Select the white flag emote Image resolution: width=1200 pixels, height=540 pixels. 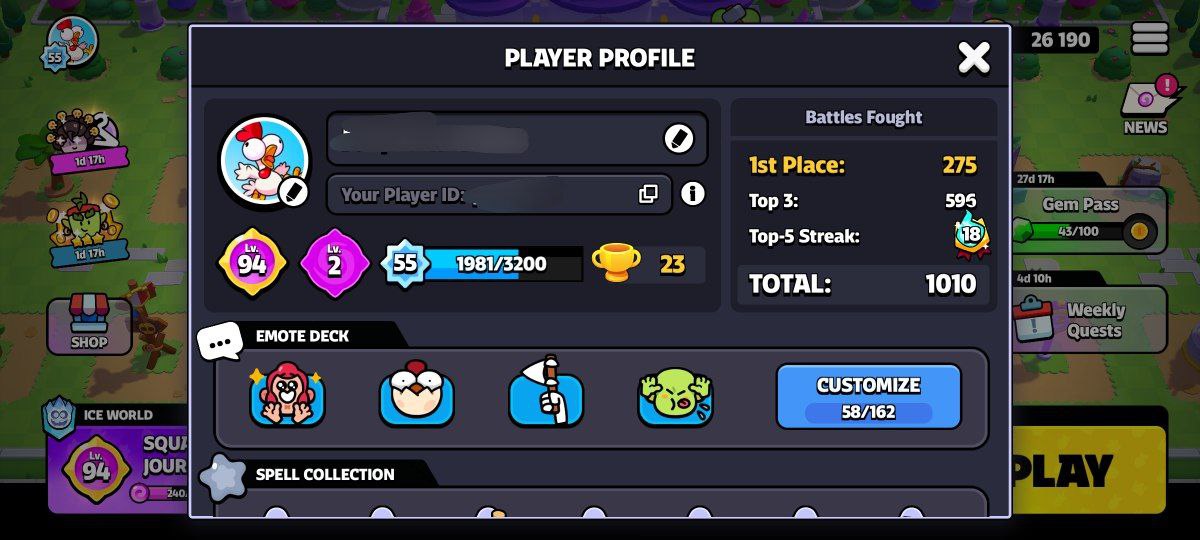546,395
